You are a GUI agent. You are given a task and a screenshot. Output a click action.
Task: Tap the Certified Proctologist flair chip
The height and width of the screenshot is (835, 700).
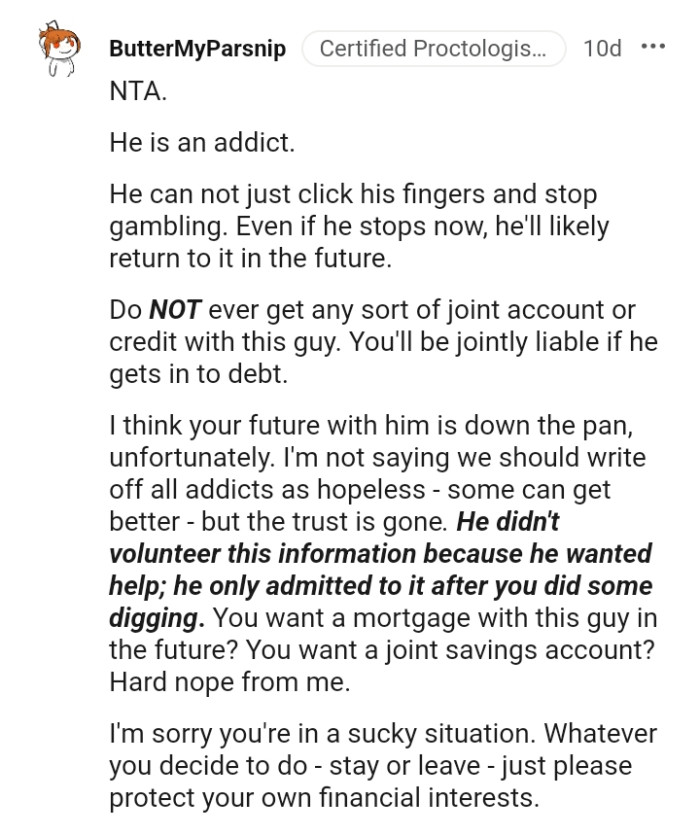pyautogui.click(x=433, y=48)
